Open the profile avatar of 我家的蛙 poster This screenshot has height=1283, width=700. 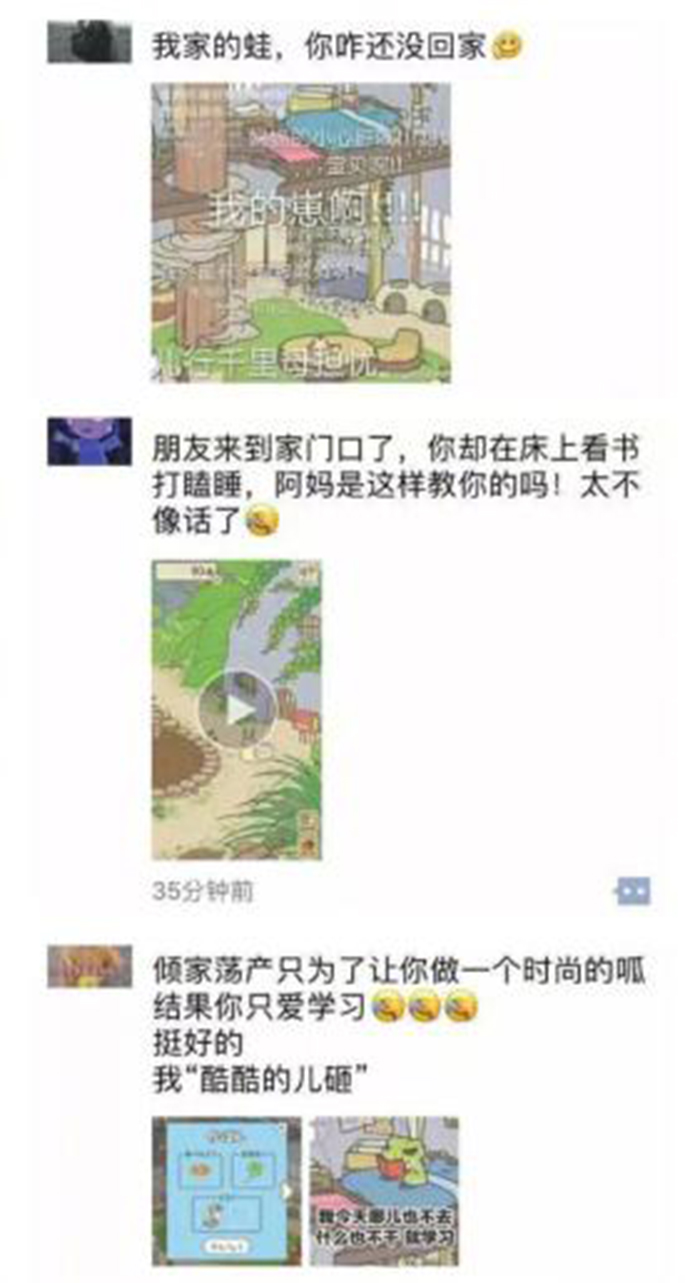coord(89,43)
